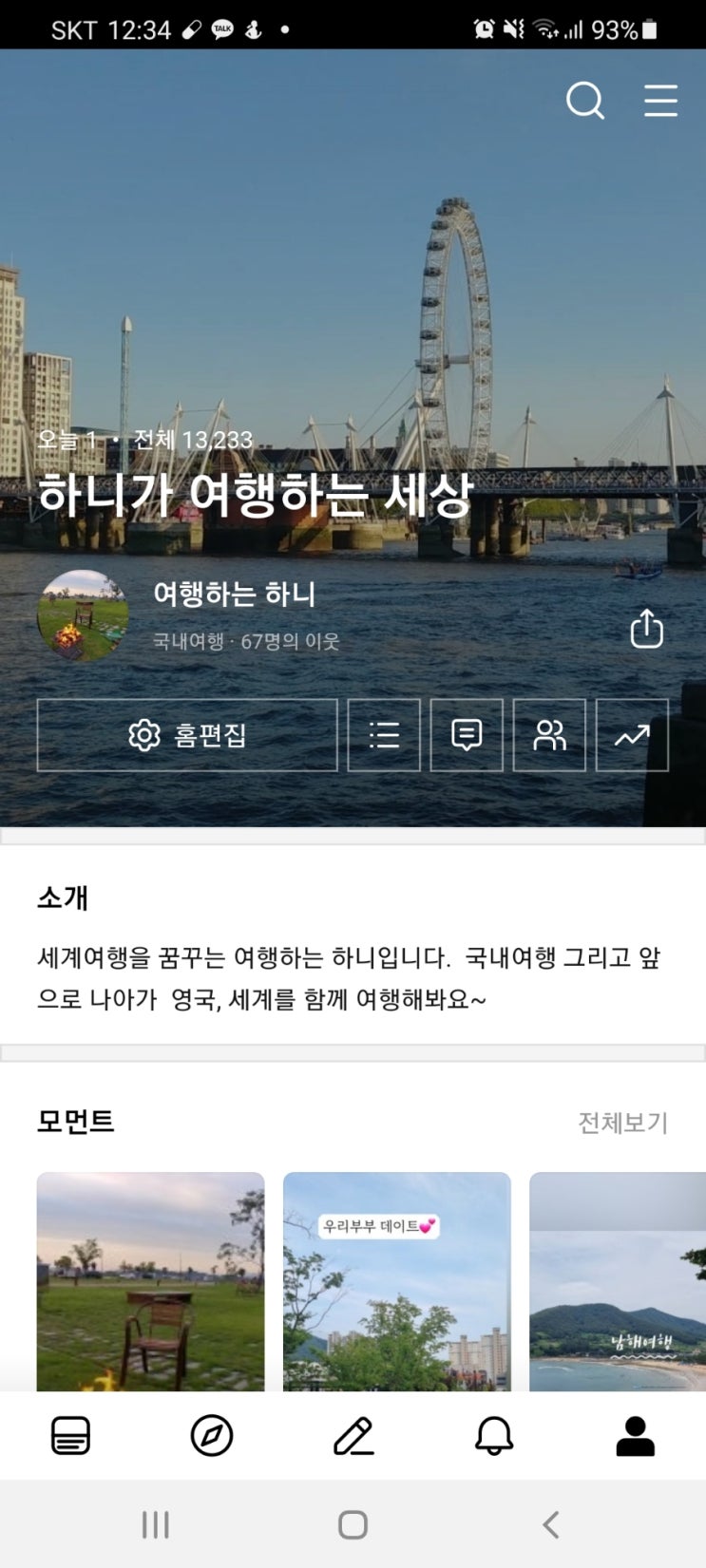Tap the 여행하는 하니 profile picture

point(83,615)
